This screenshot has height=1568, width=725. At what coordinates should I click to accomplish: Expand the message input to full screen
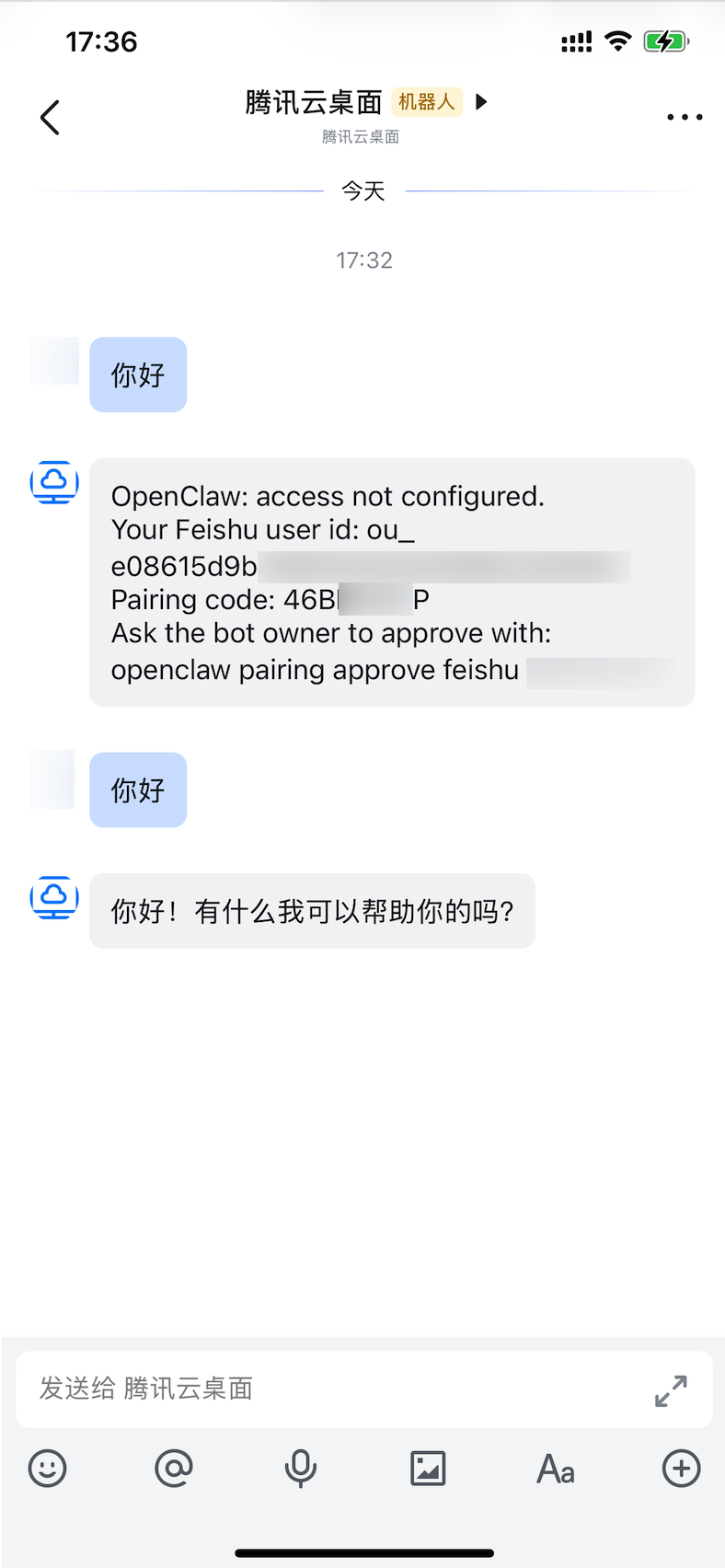[x=671, y=1390]
